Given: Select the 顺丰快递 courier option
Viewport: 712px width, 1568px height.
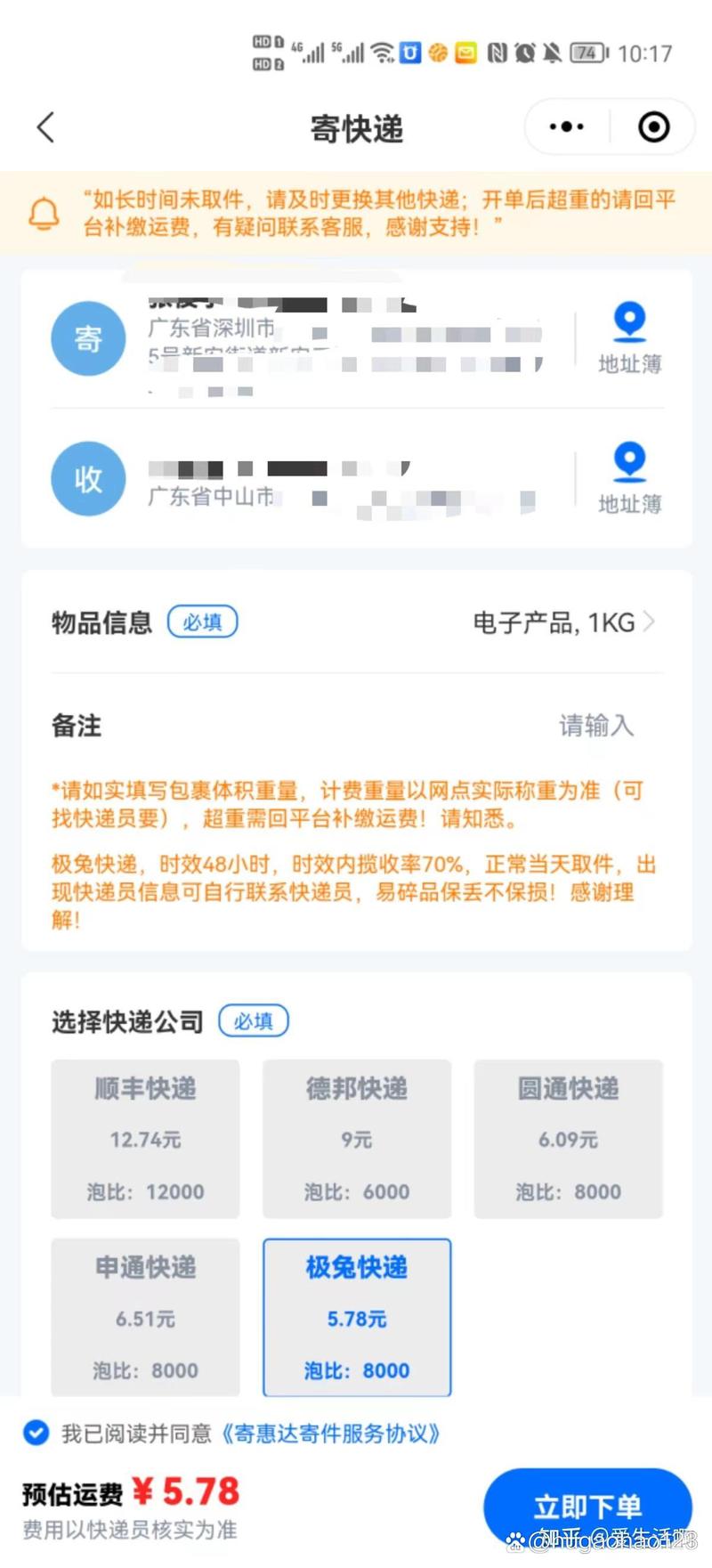Looking at the screenshot, I should tap(144, 1138).
